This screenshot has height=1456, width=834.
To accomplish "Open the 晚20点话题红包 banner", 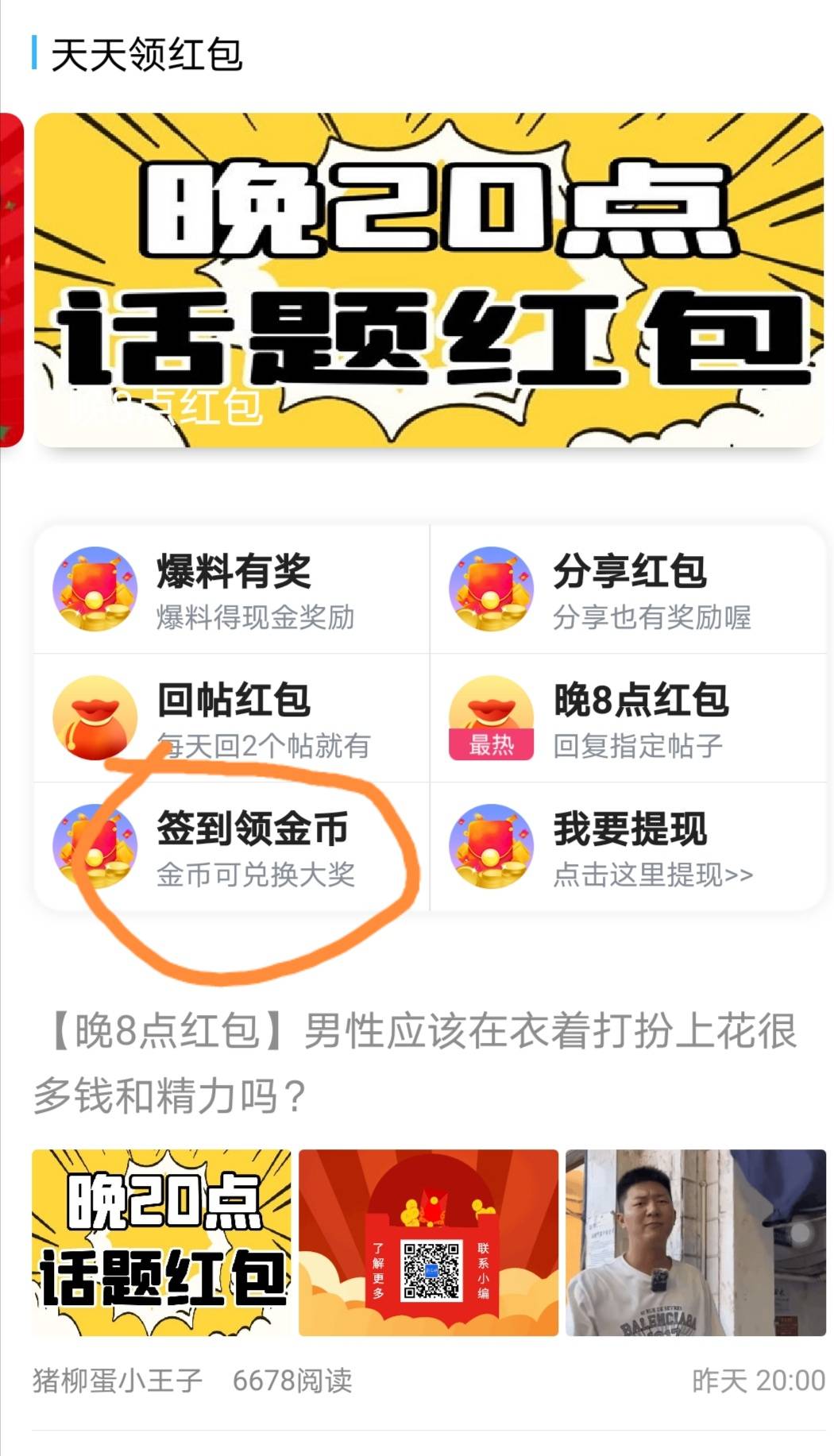I will pos(429,280).
